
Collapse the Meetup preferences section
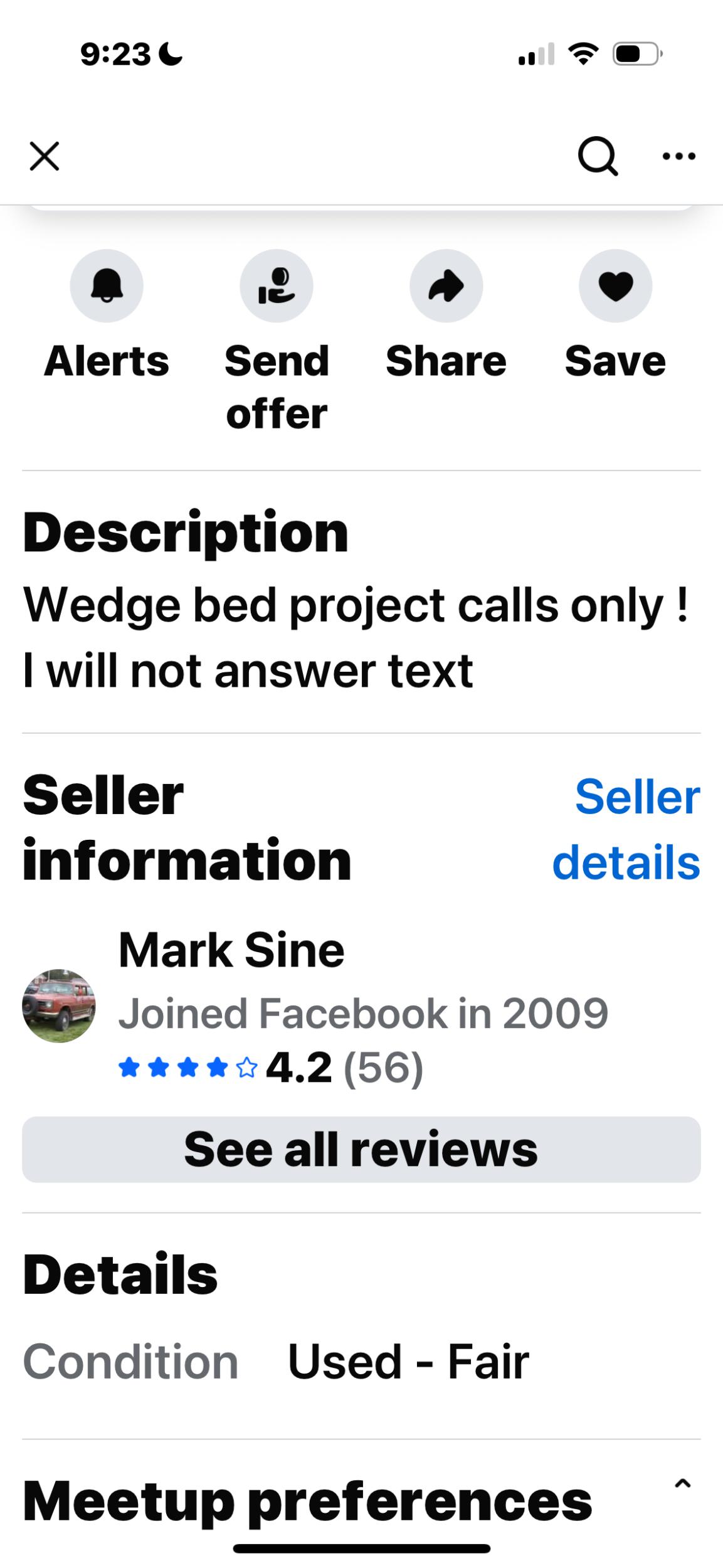tap(682, 1484)
